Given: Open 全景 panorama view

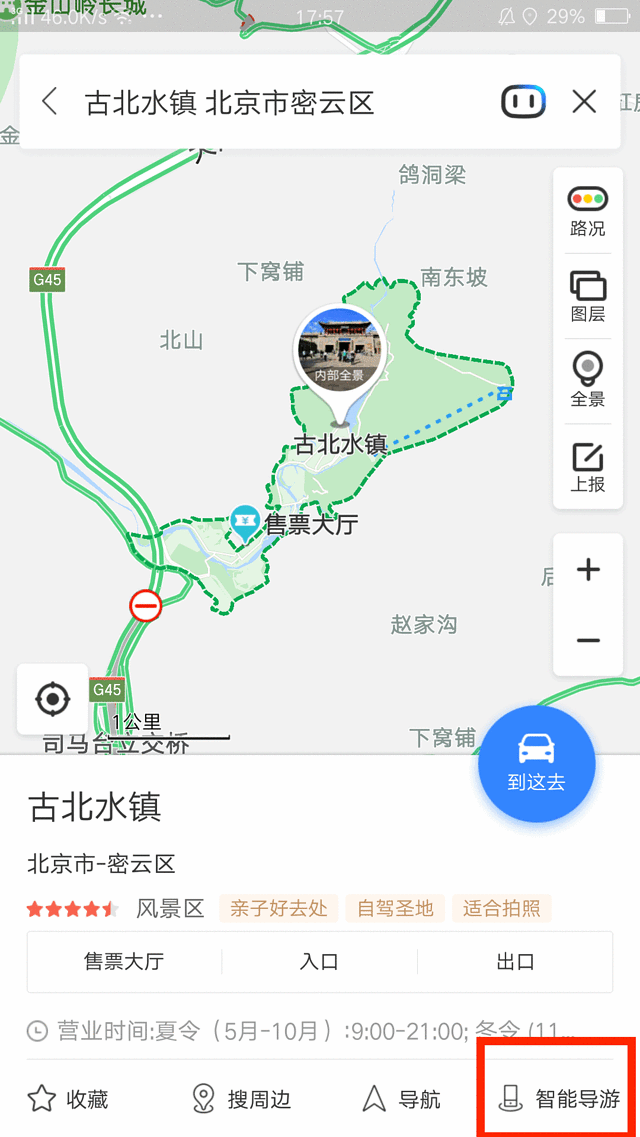Looking at the screenshot, I should [587, 380].
